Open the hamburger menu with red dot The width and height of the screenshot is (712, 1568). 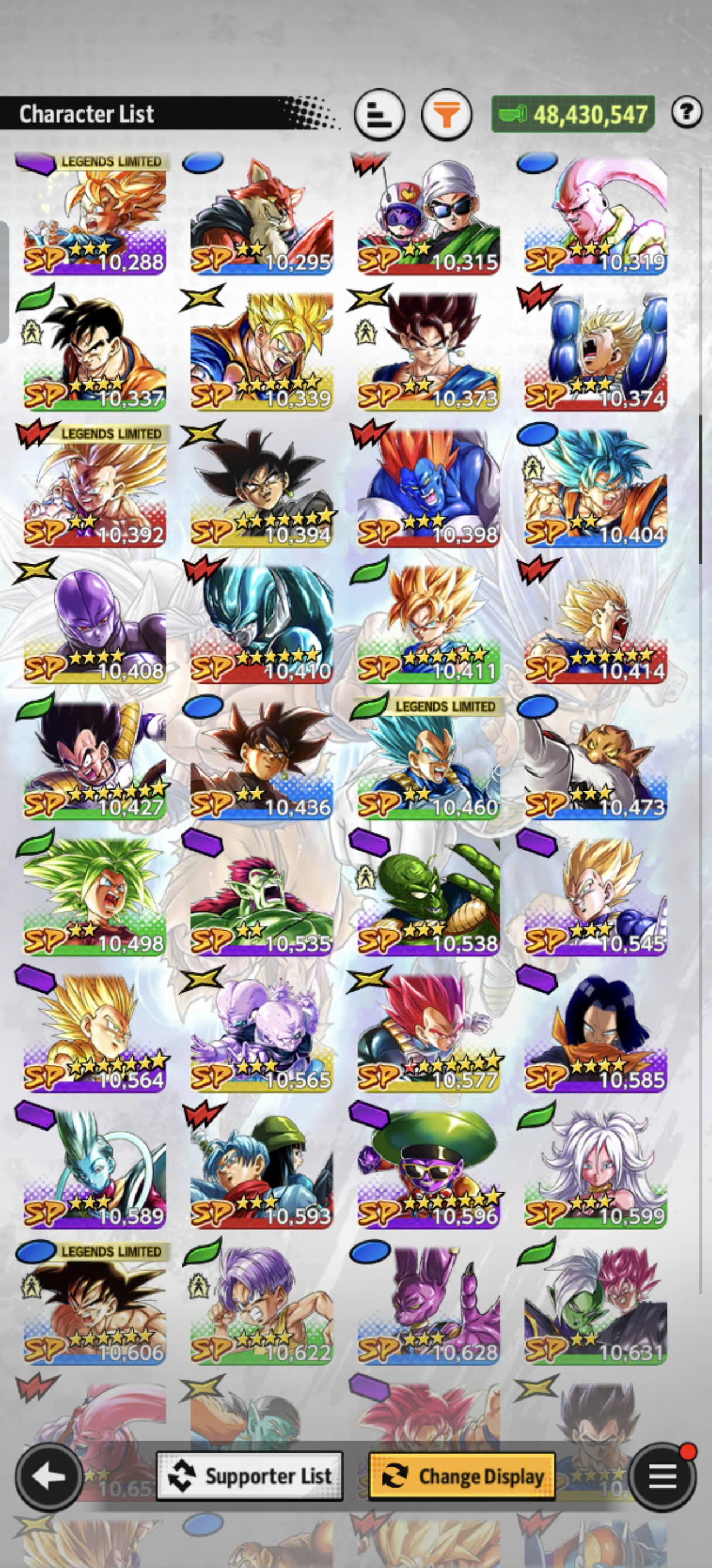click(662, 1476)
